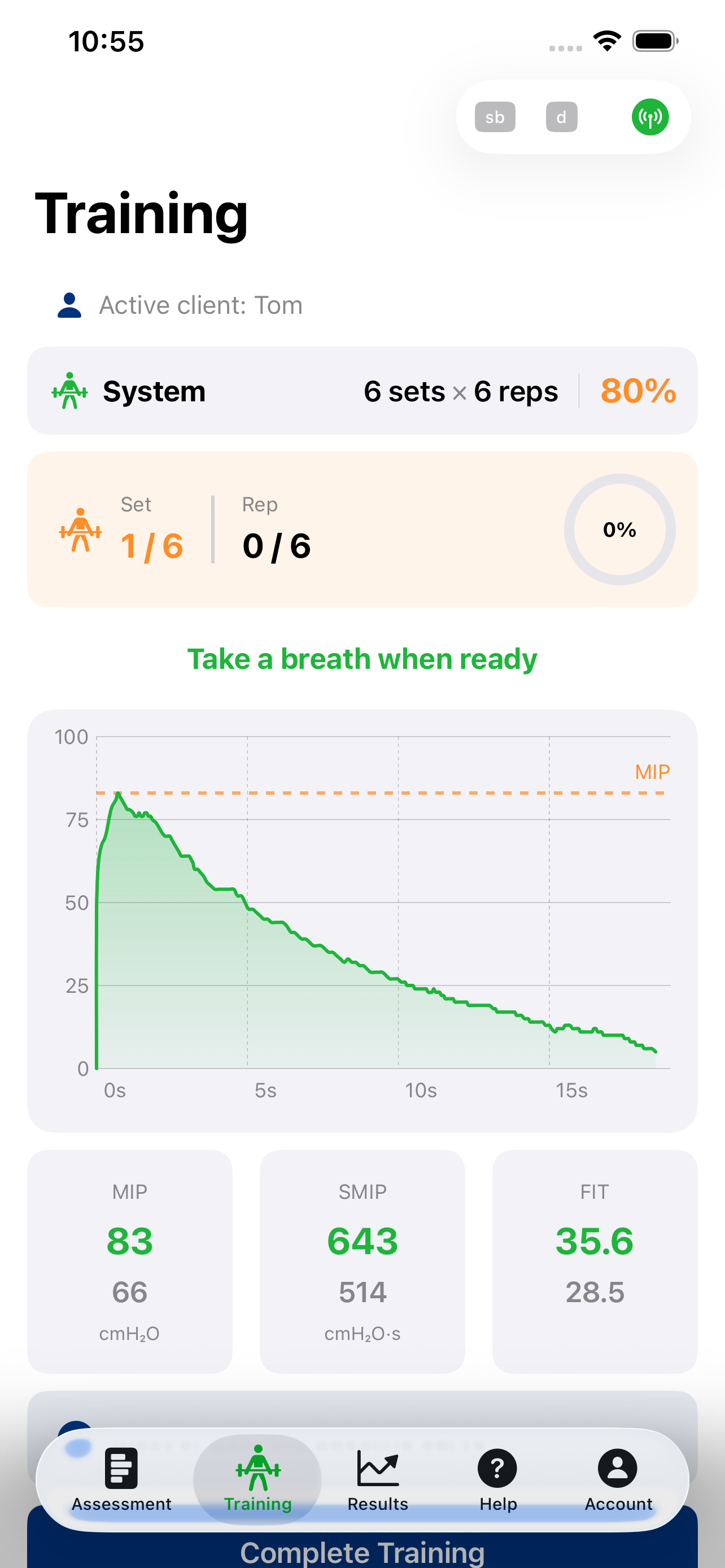Tap the 0% circular progress ring
Viewport: 725px width, 1568px height.
tap(619, 530)
